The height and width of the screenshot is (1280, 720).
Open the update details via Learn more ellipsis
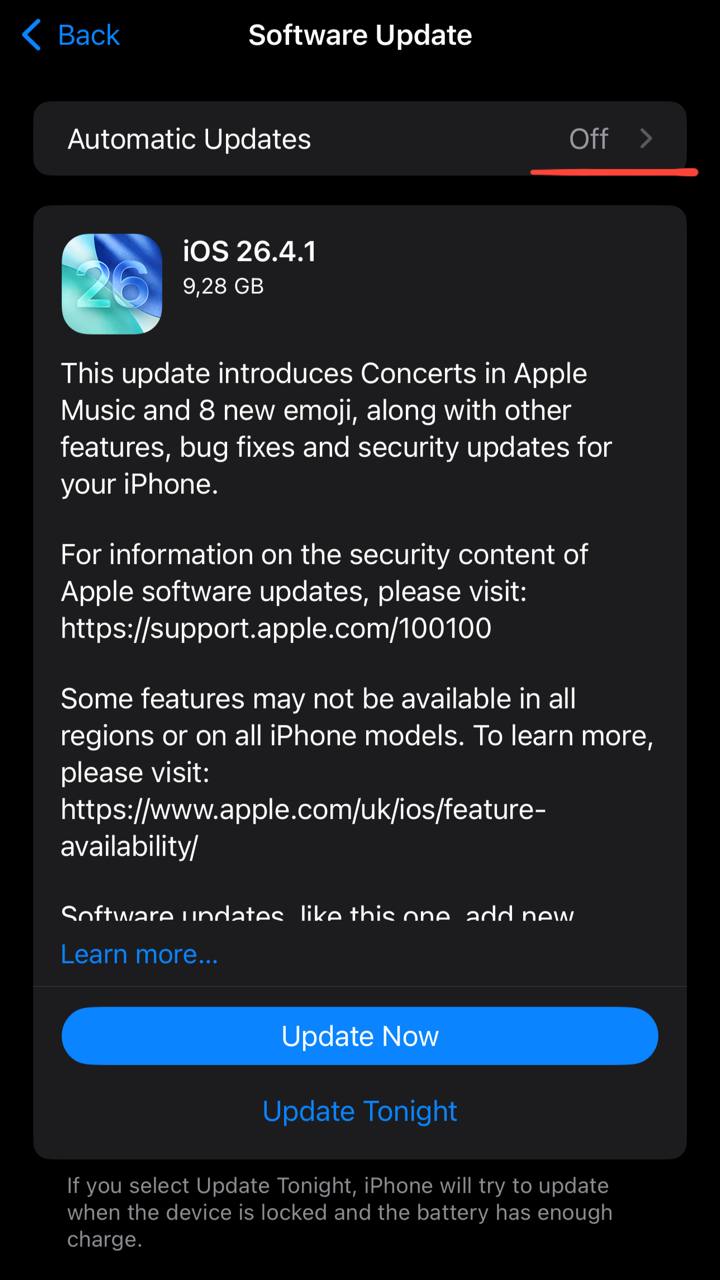coord(139,954)
